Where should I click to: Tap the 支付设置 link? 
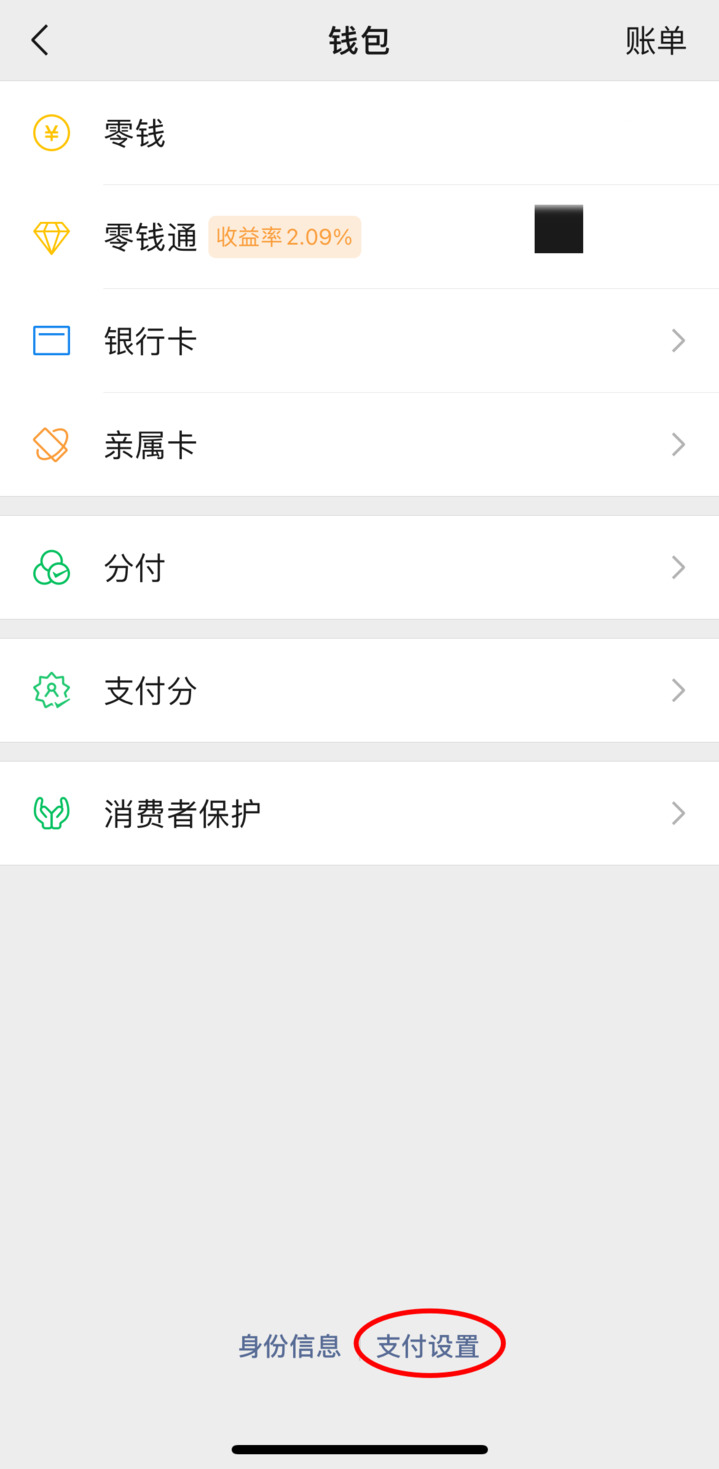(x=428, y=1346)
